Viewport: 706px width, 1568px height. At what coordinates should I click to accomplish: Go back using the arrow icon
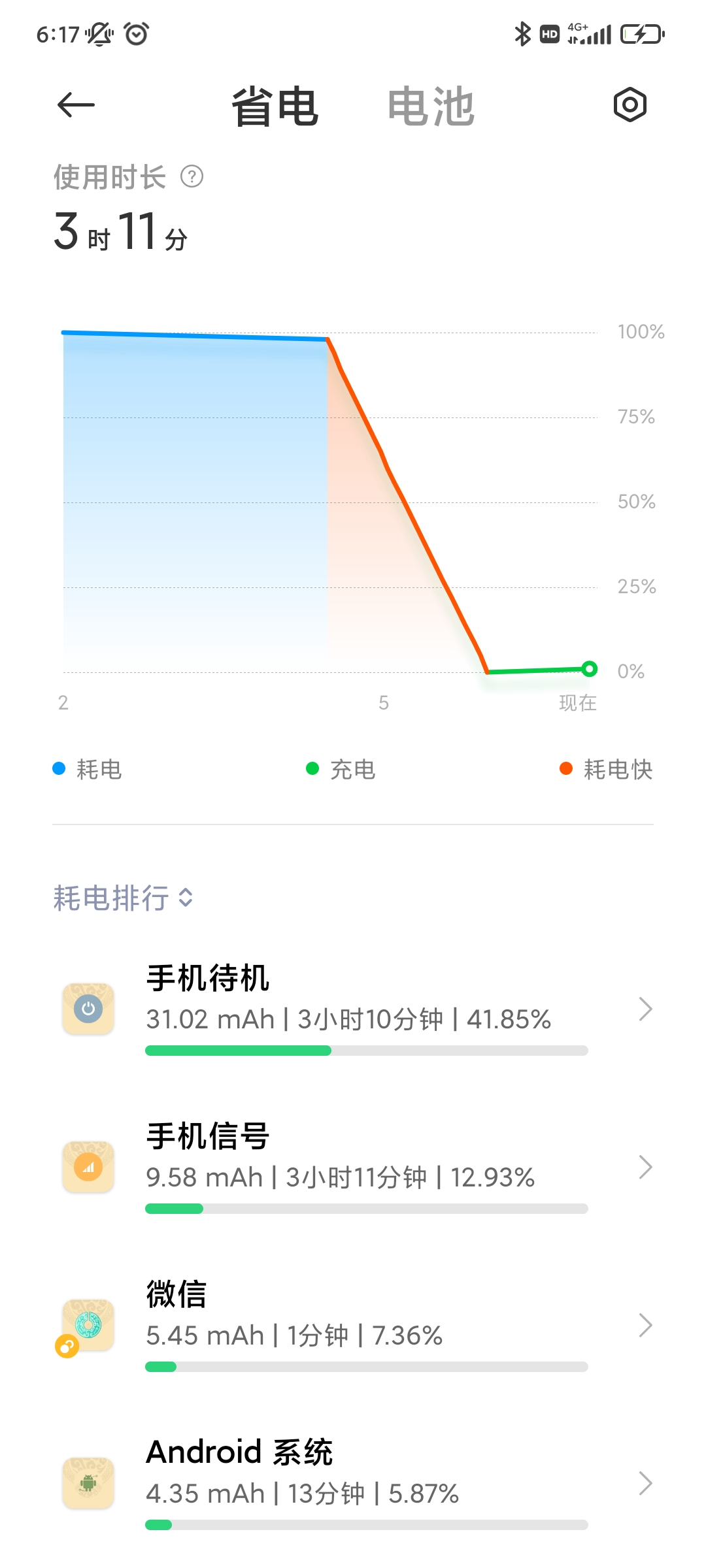[x=76, y=105]
